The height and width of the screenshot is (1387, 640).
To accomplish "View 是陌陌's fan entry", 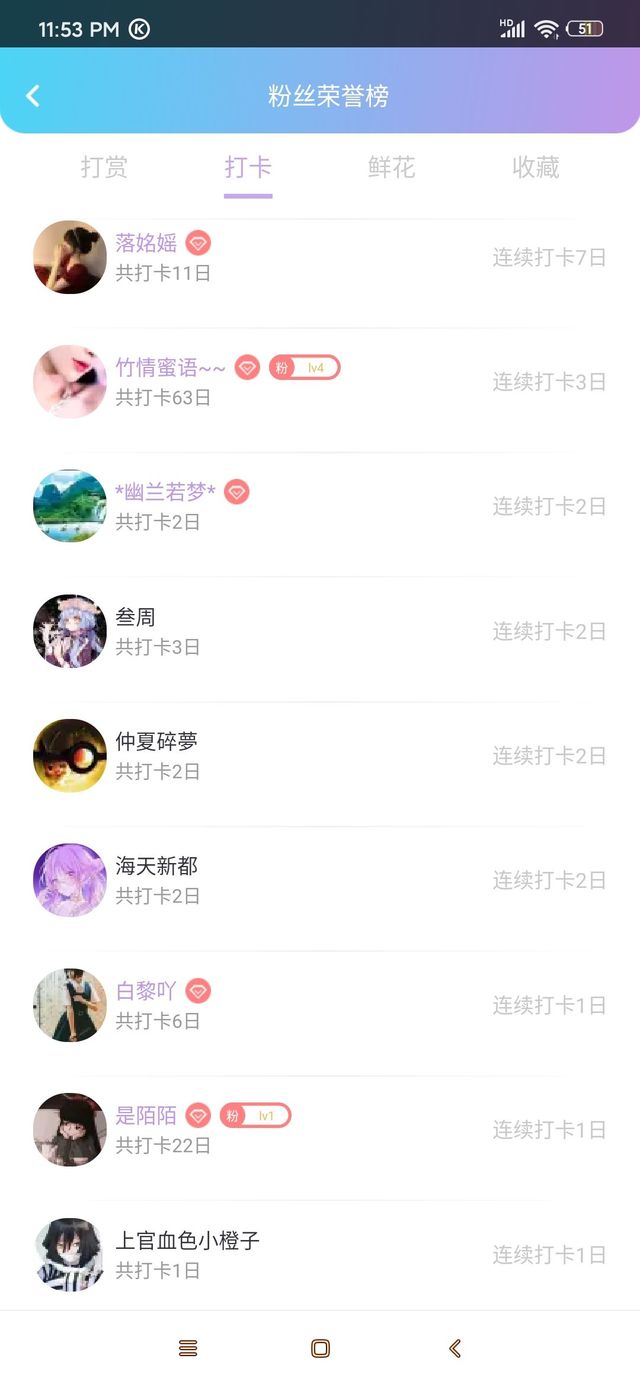I will point(320,1129).
